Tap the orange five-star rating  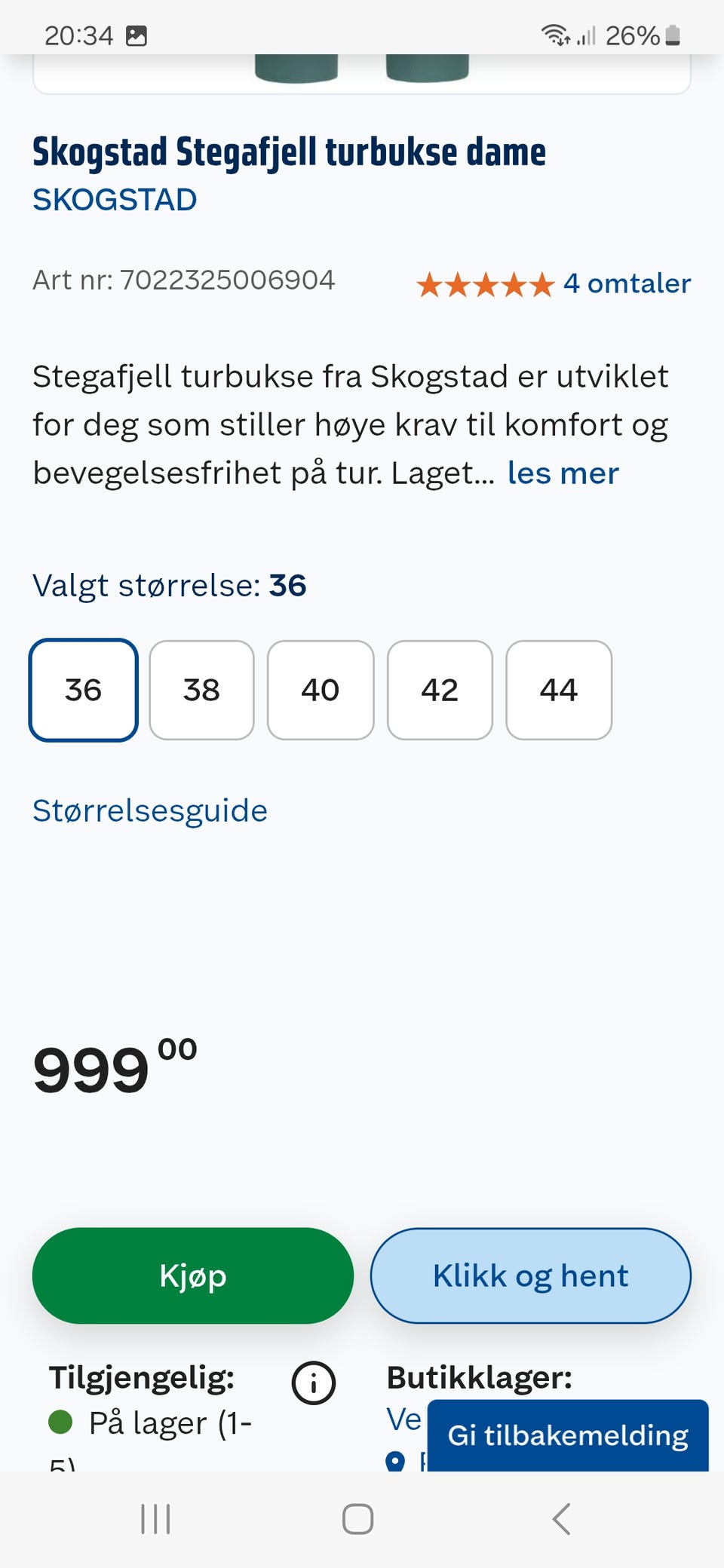click(485, 285)
